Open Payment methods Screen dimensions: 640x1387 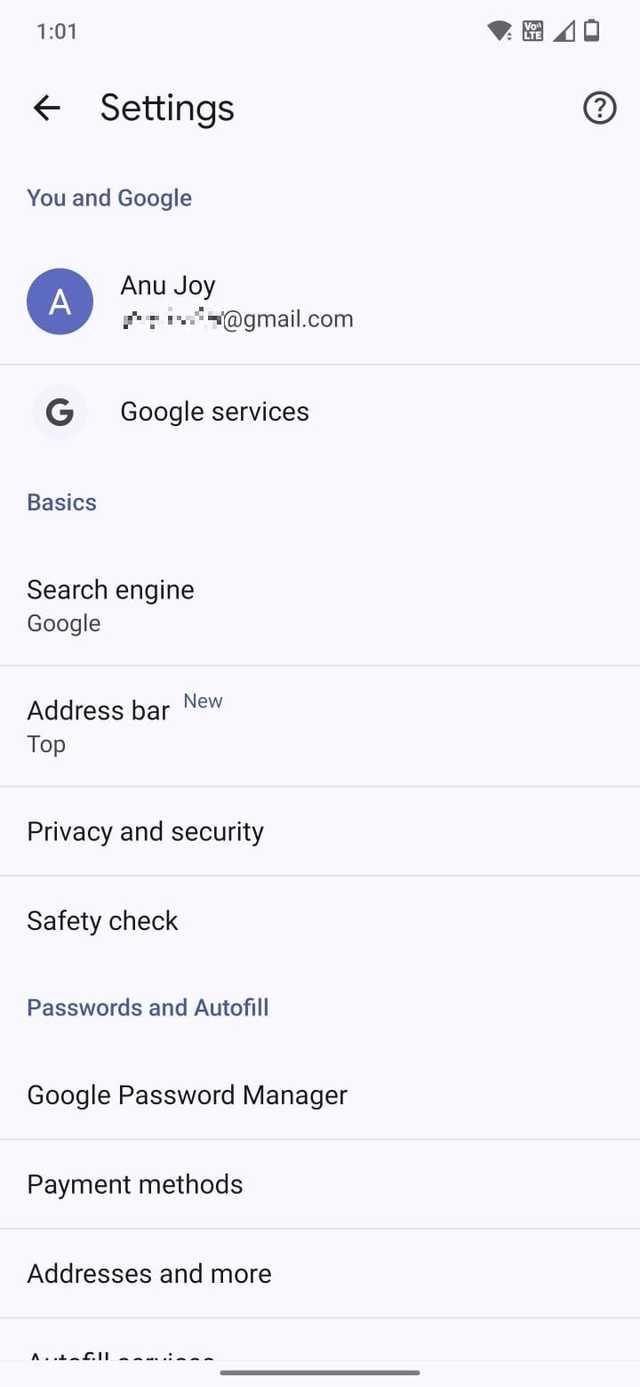pos(135,1184)
